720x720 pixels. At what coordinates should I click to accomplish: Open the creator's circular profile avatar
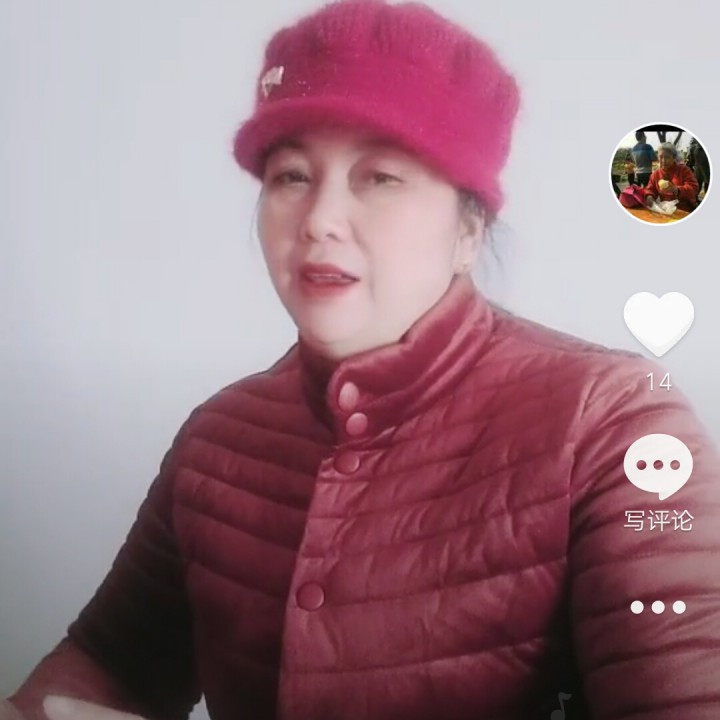point(660,174)
